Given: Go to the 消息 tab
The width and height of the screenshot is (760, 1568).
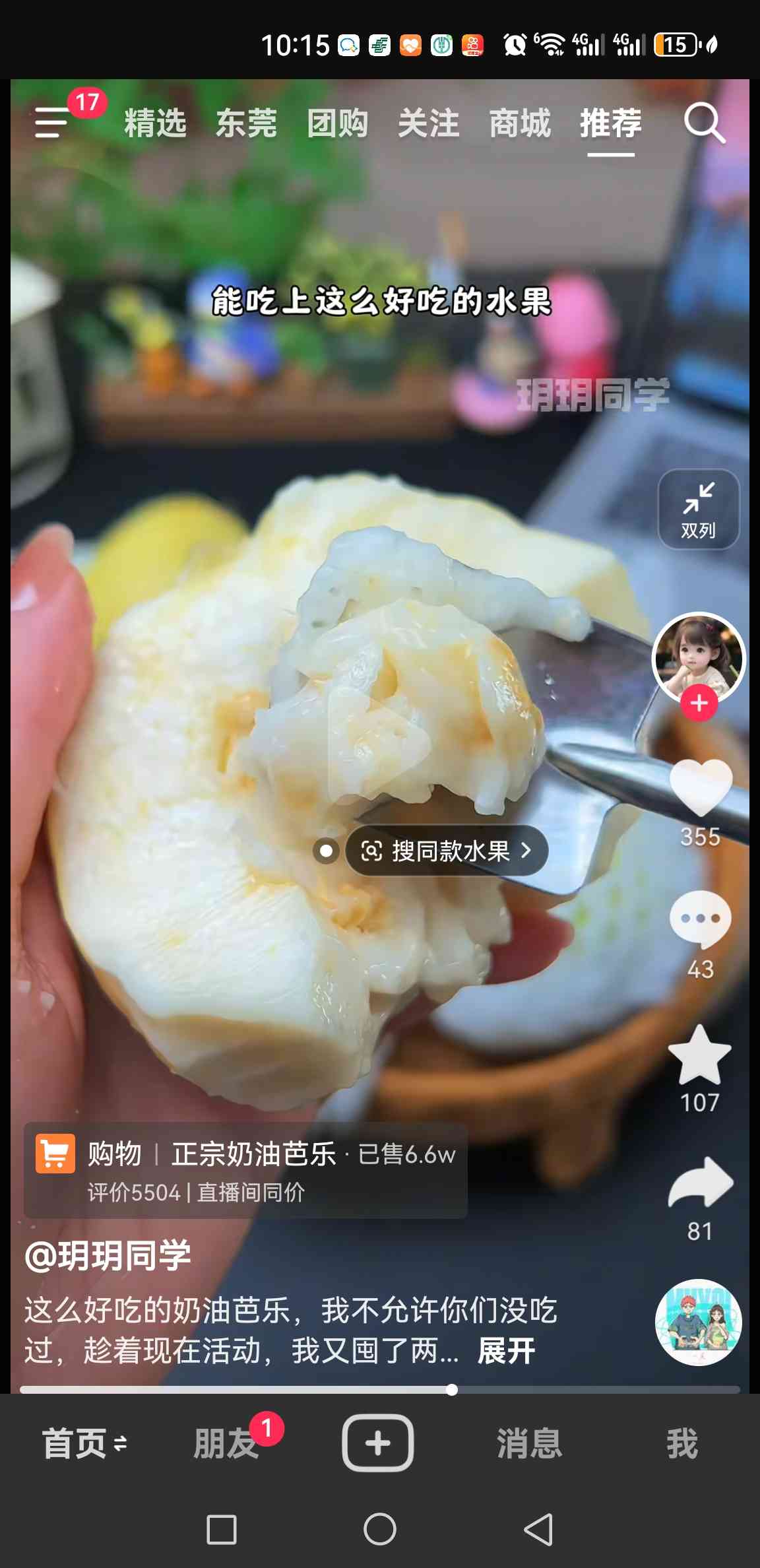Looking at the screenshot, I should click(529, 1443).
